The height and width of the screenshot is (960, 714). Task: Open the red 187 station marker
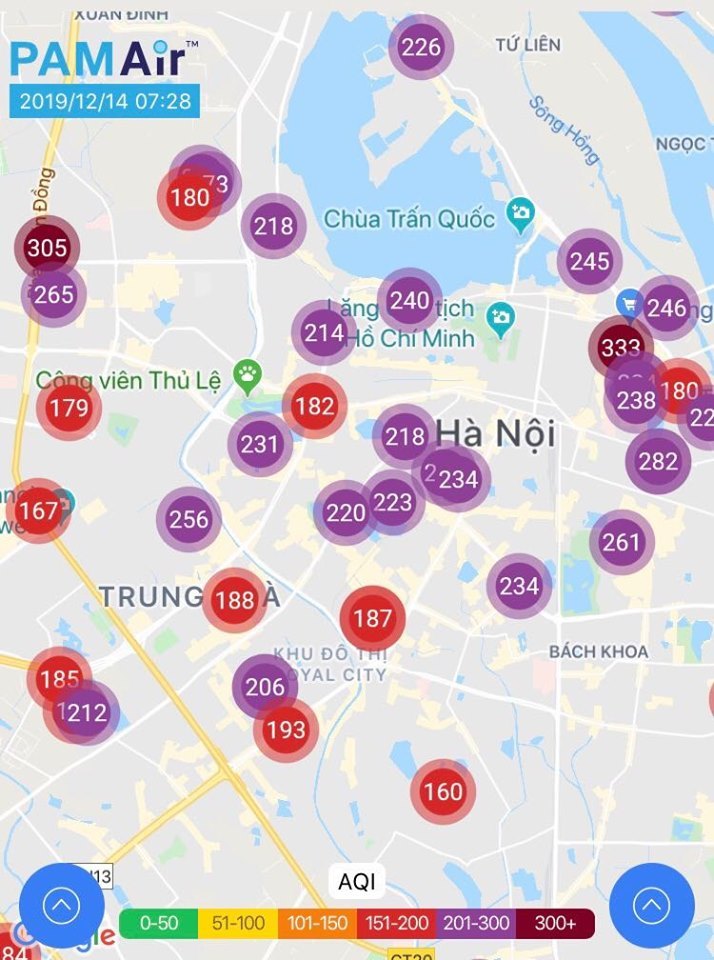pyautogui.click(x=373, y=619)
